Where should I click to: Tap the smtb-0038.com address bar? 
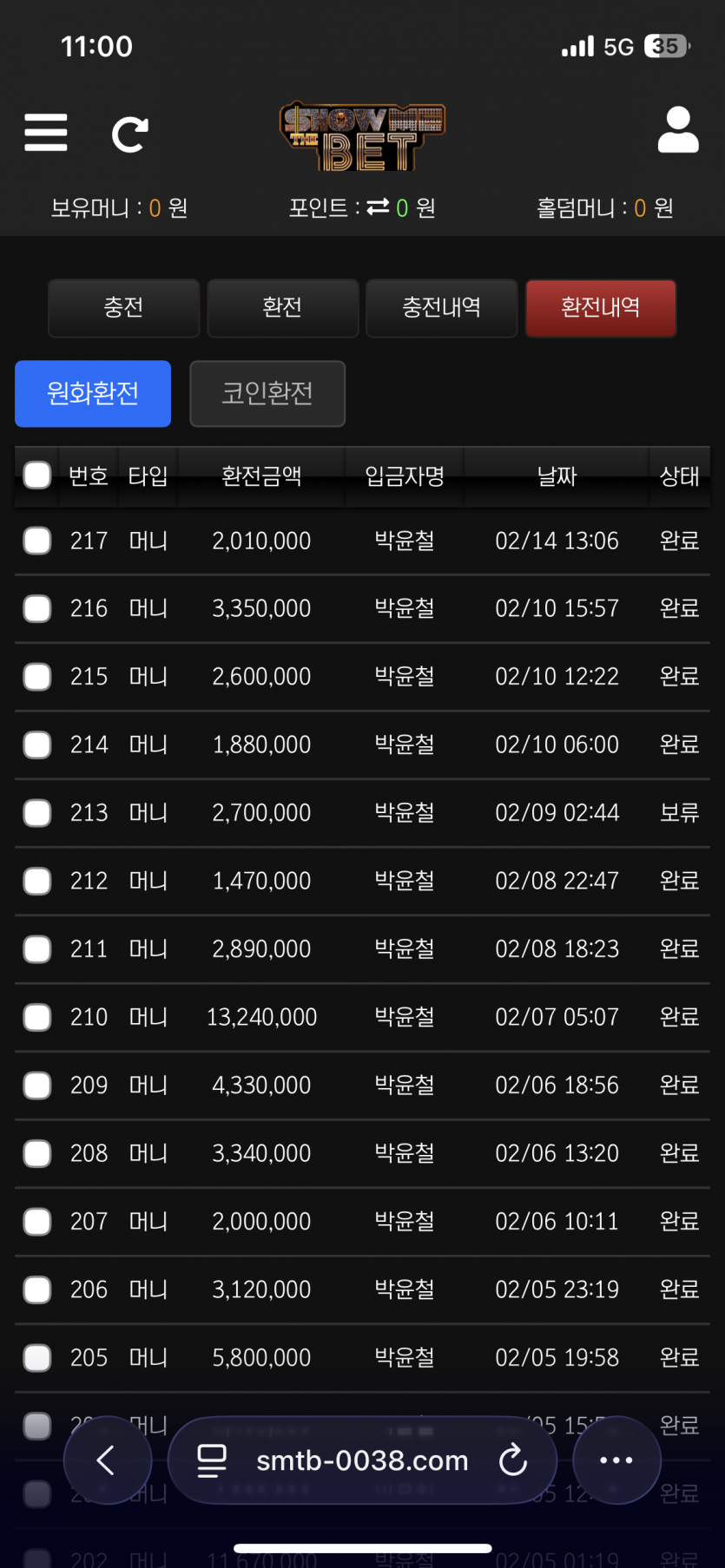pyautogui.click(x=361, y=1461)
